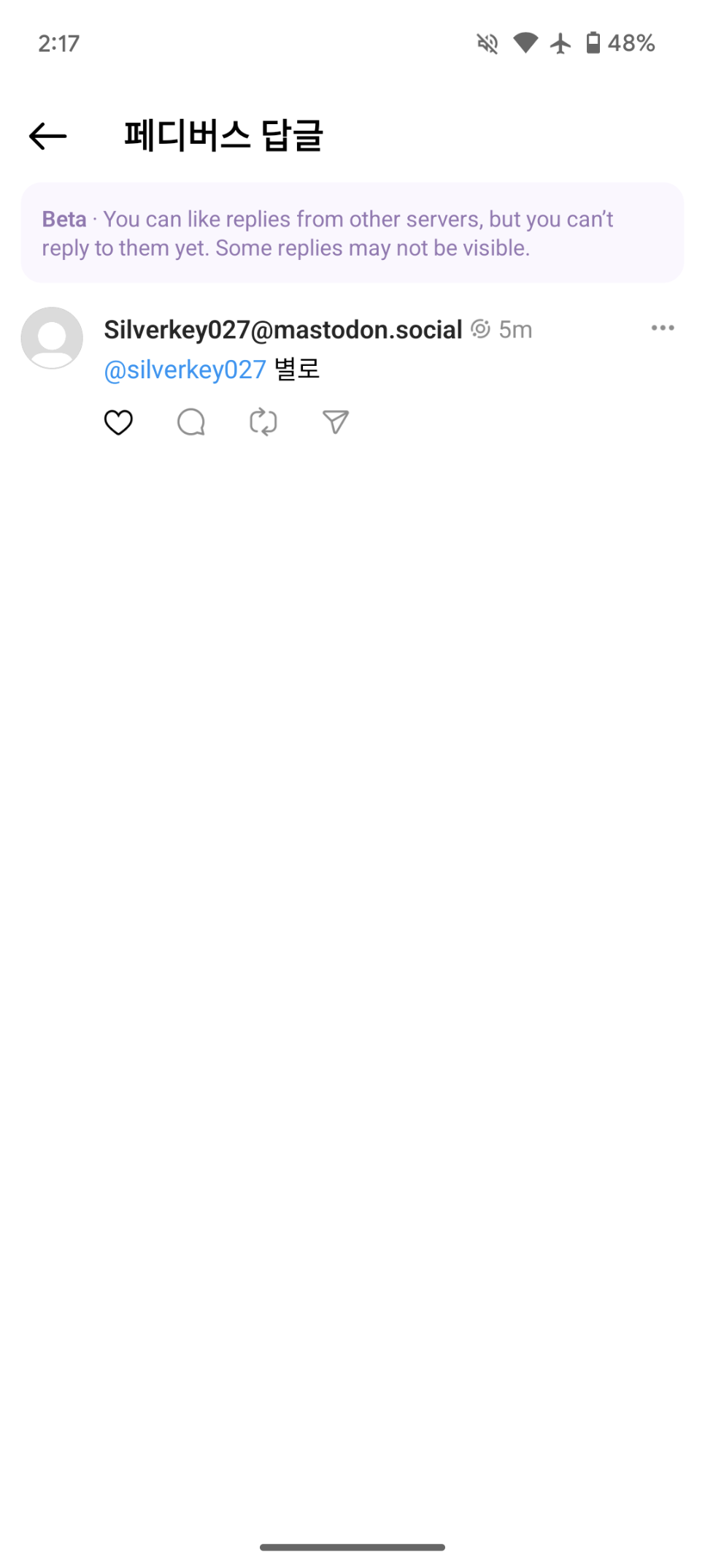
Task: Tap the comment bubble icon under the reply
Action: pos(191,422)
